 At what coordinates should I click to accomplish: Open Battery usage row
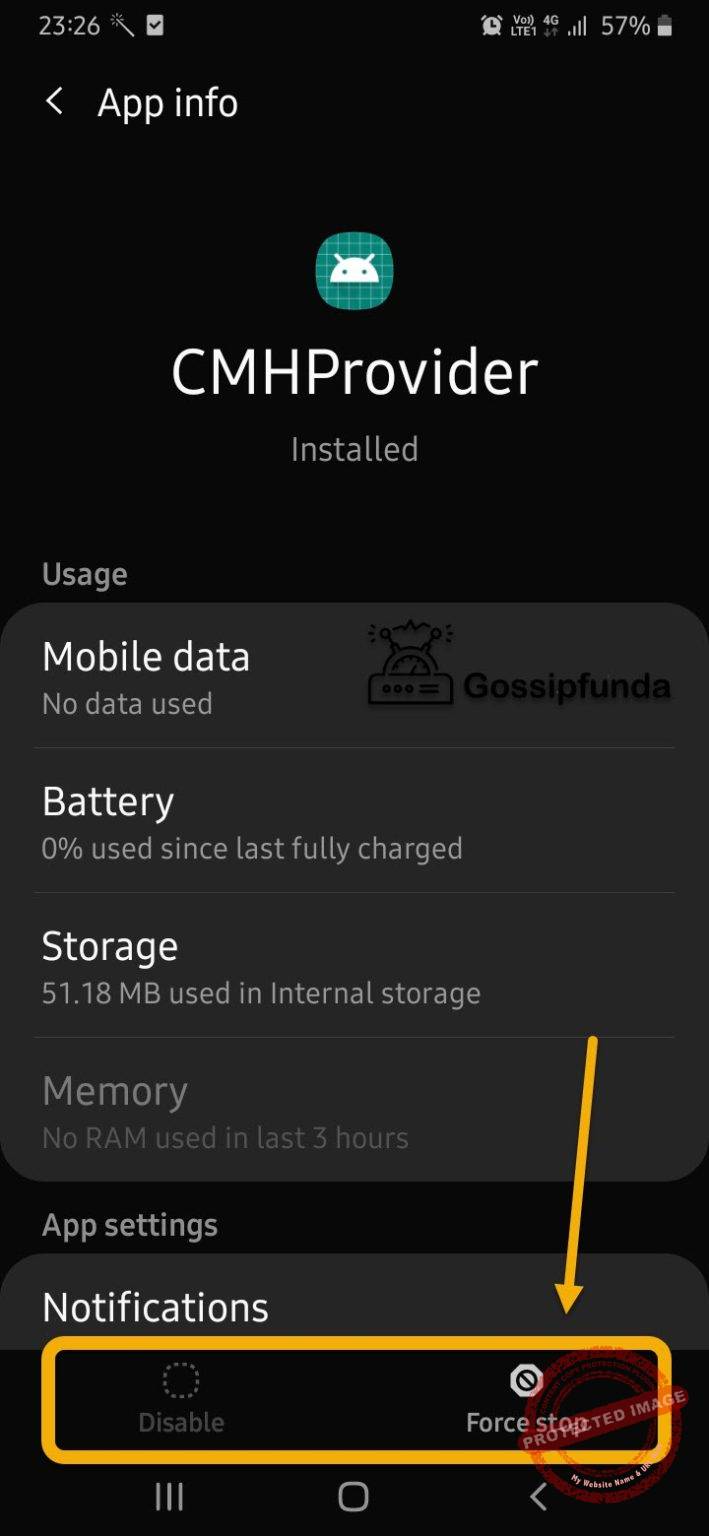pyautogui.click(x=250, y=822)
